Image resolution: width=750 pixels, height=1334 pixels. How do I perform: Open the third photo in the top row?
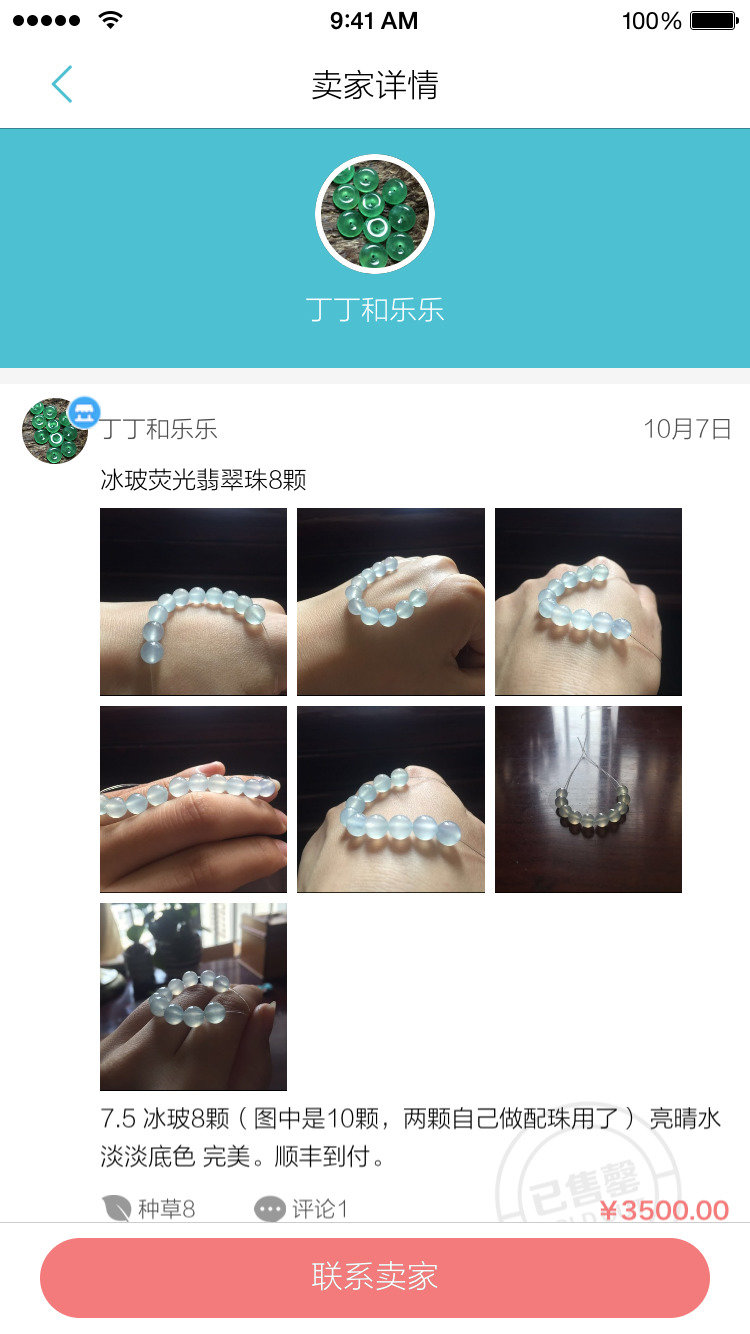(588, 602)
